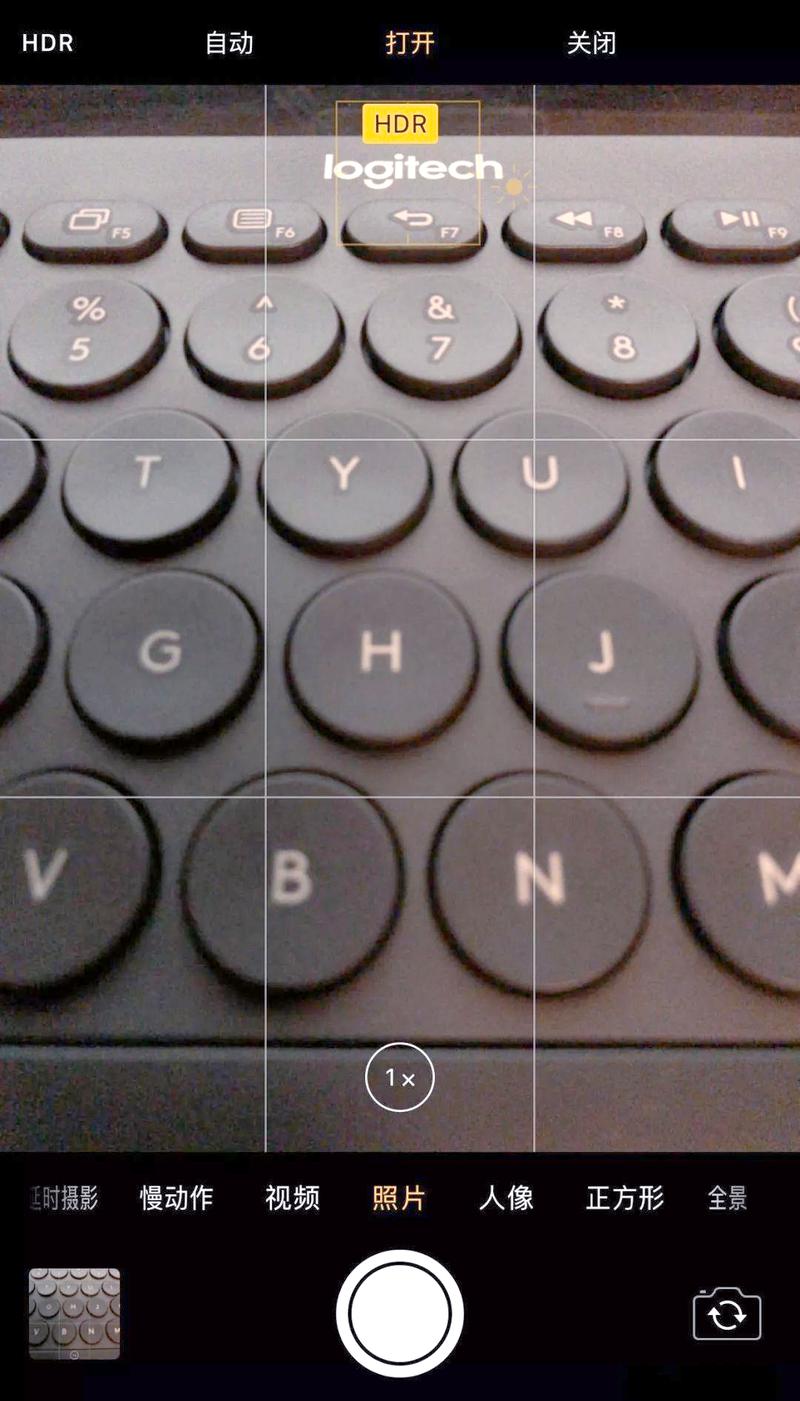Take a photo with the shutter button
The height and width of the screenshot is (1401, 800).
400,1313
